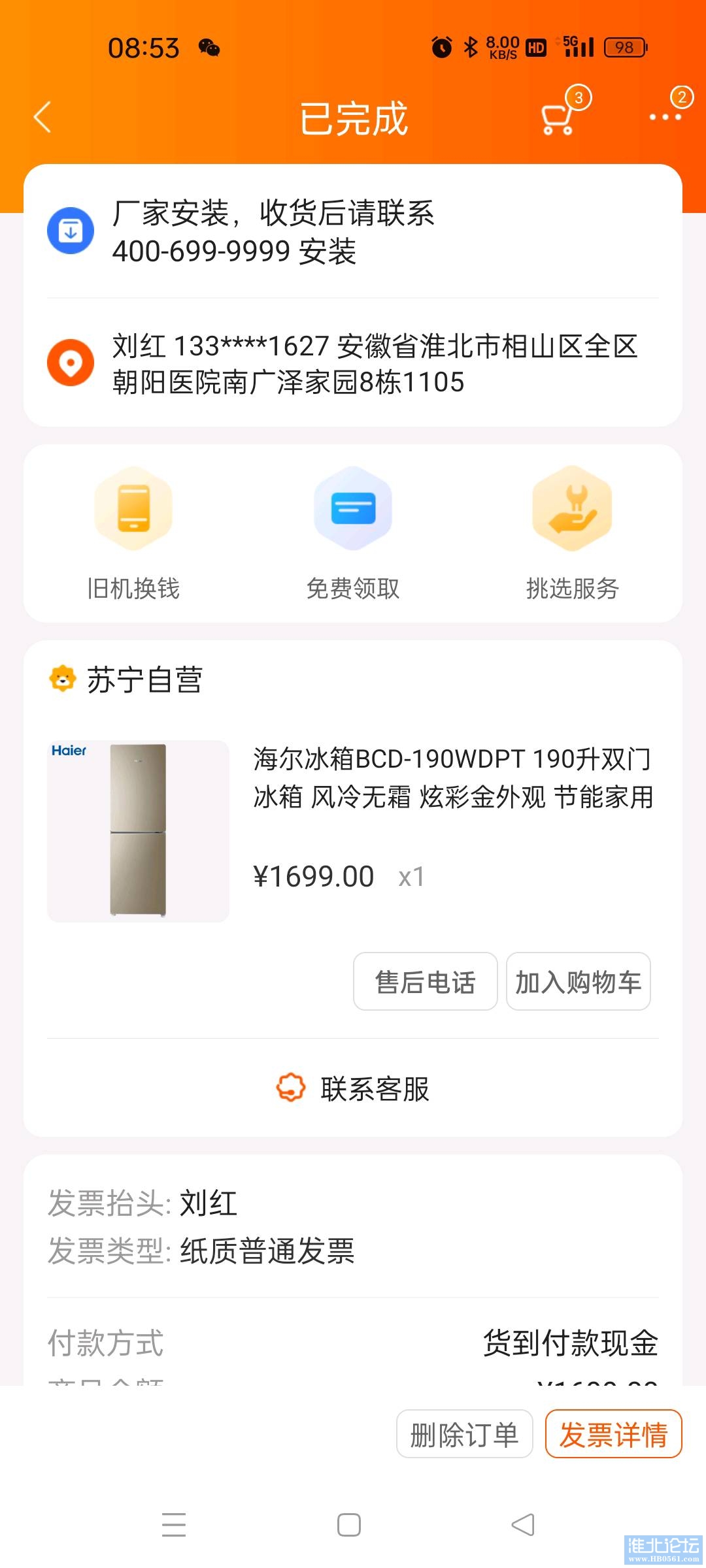This screenshot has height=1568, width=706.
Task: Delete this order with 删除订单
Action: [465, 1434]
